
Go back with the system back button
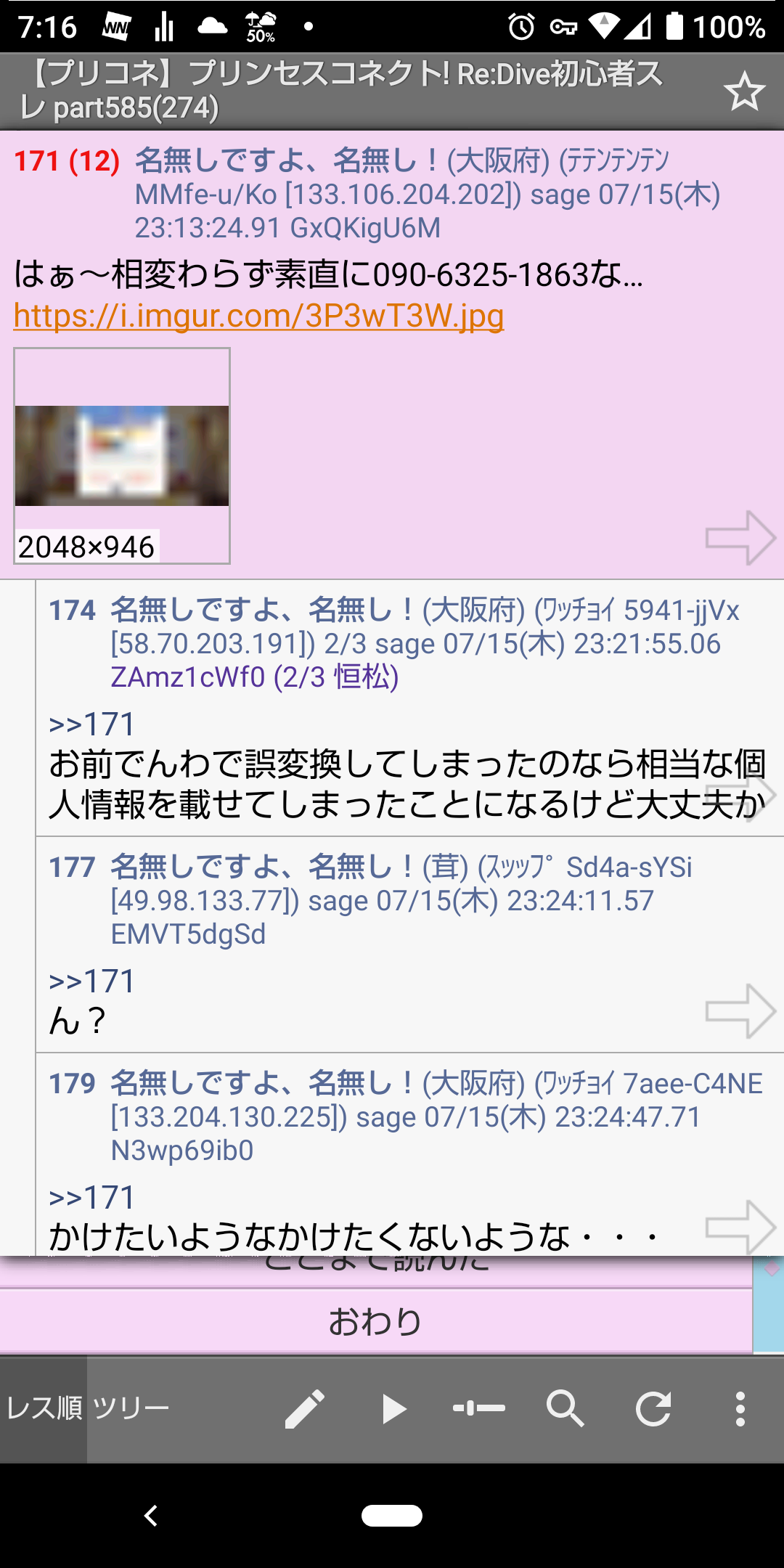[151, 1516]
